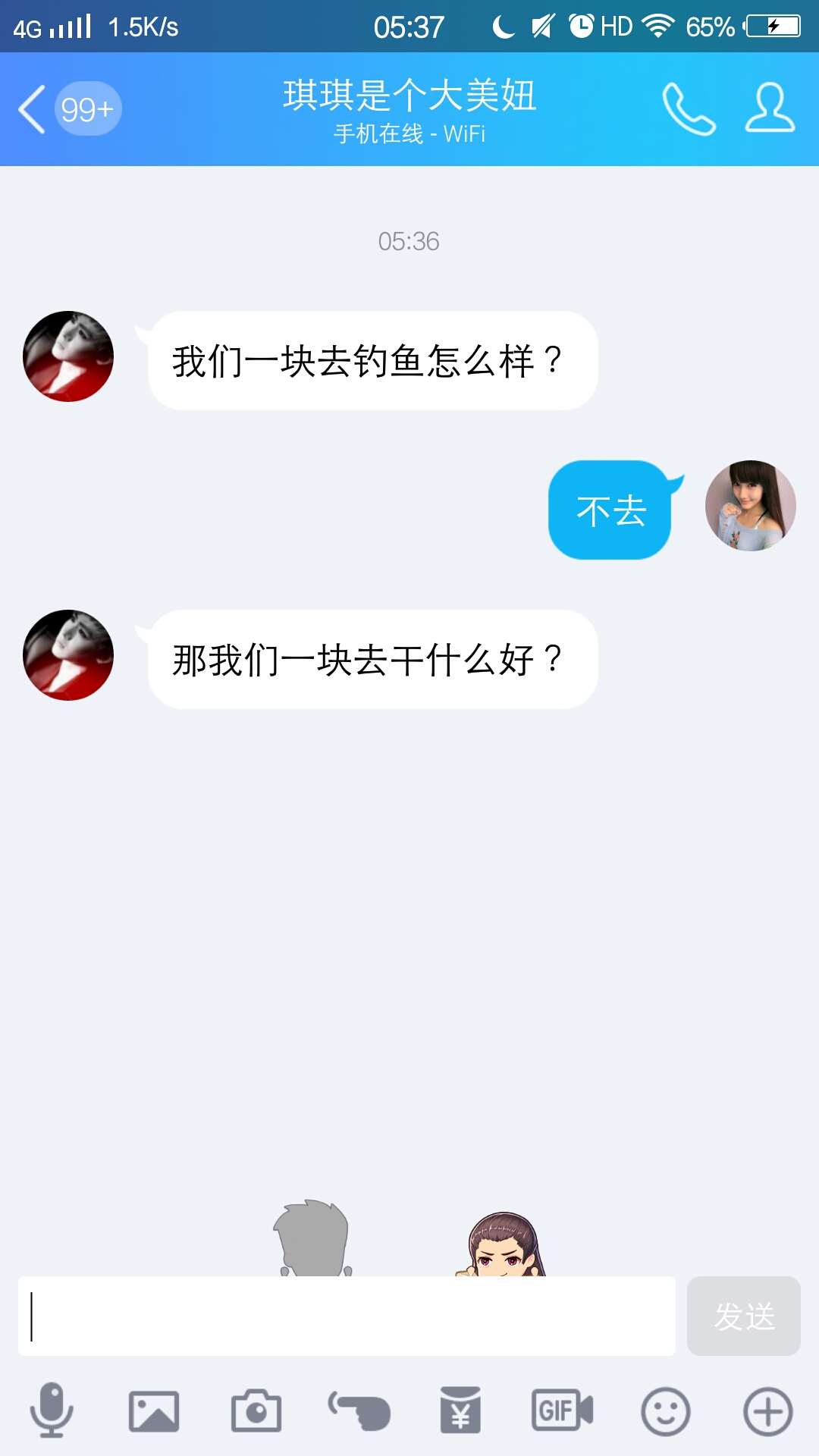The image size is (819, 1456).
Task: Tap the 99+ unread badge
Action: 87,108
